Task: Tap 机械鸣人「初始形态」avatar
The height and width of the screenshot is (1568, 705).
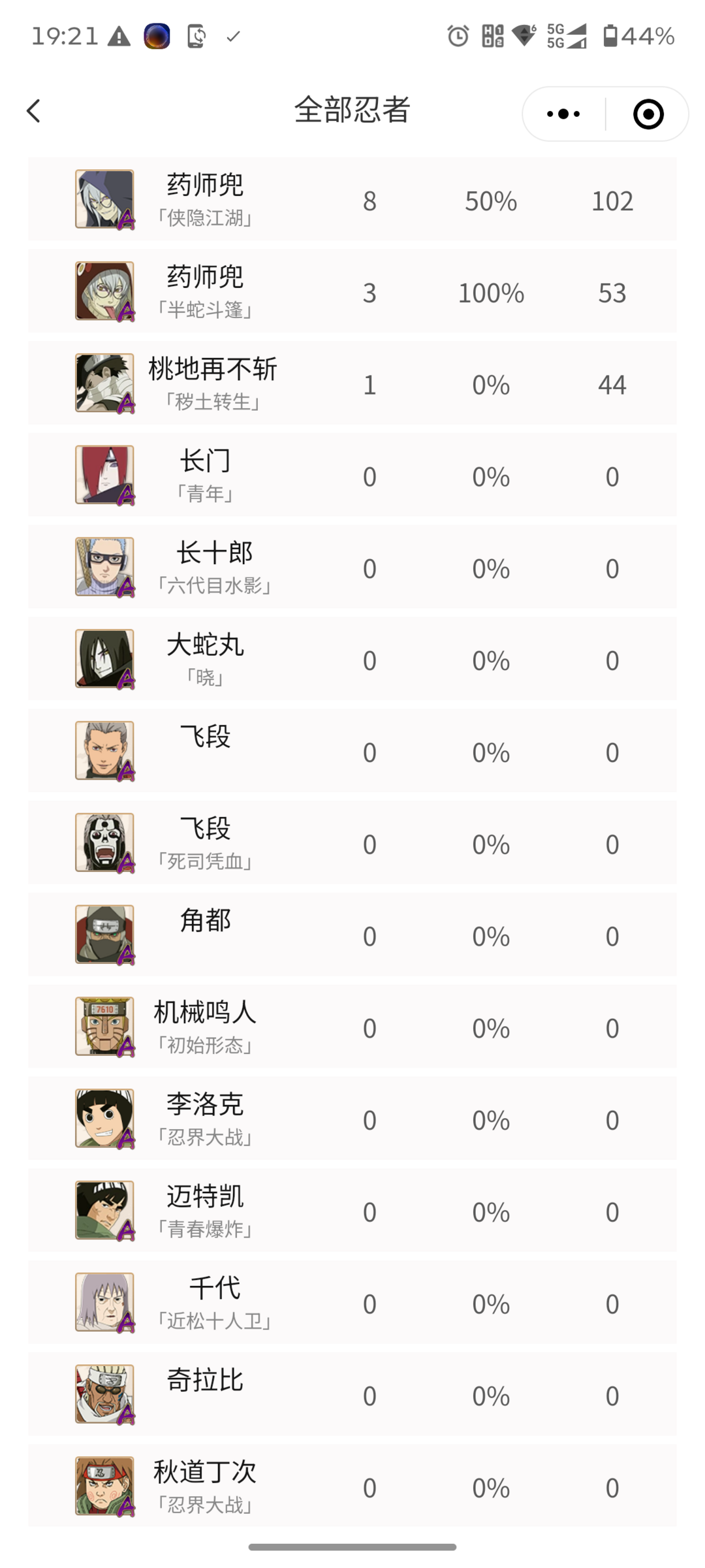Action: 104,1028
